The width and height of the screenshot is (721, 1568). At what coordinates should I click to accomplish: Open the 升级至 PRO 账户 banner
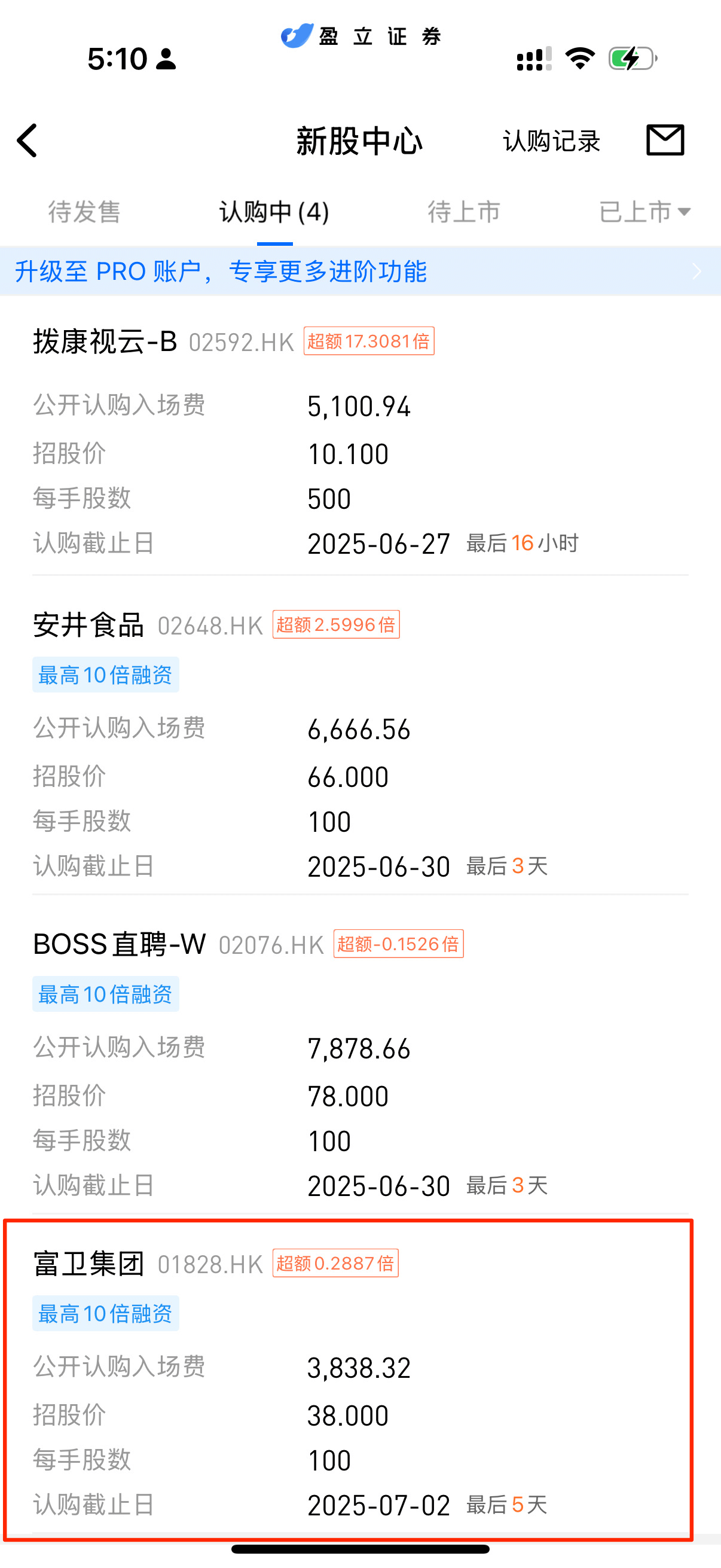coord(359,271)
